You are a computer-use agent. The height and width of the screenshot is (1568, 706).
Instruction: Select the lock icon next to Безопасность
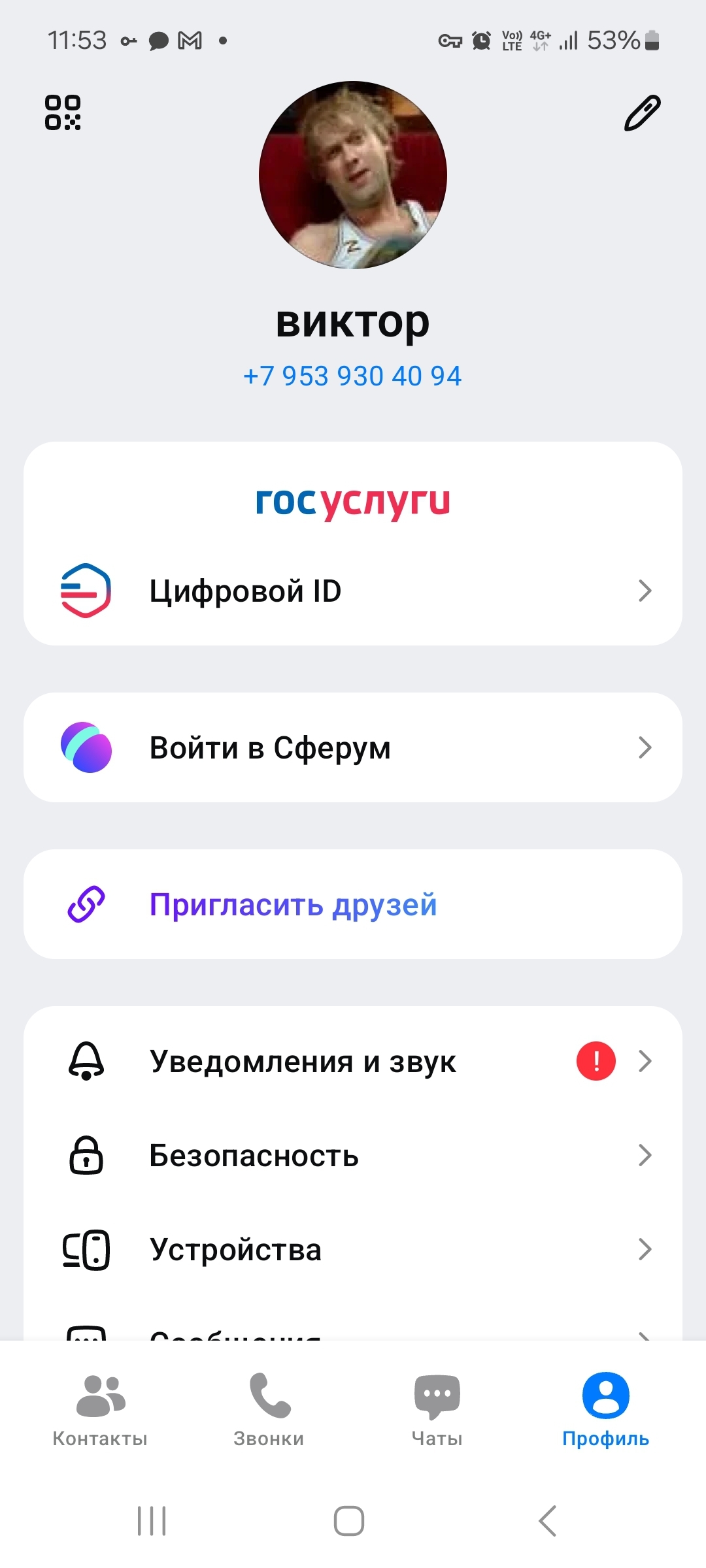(86, 1155)
